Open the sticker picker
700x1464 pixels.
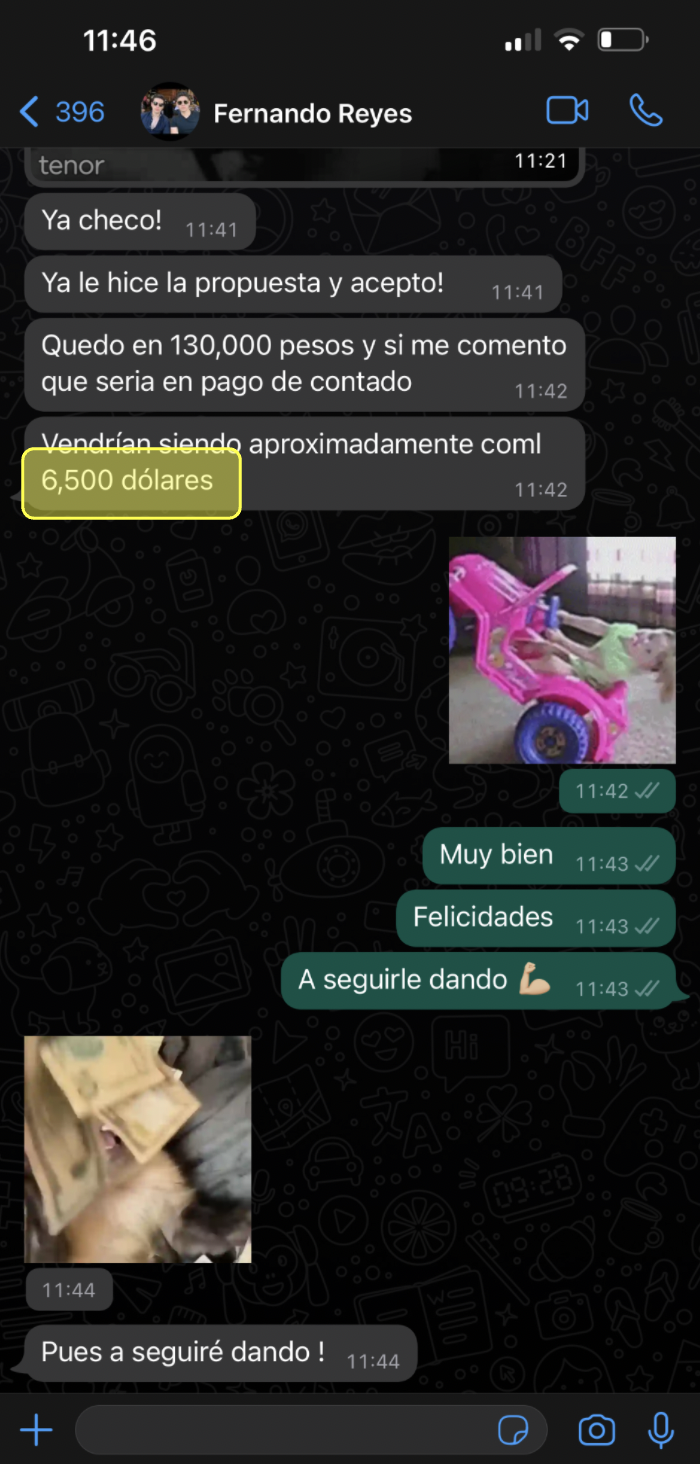pyautogui.click(x=514, y=1431)
